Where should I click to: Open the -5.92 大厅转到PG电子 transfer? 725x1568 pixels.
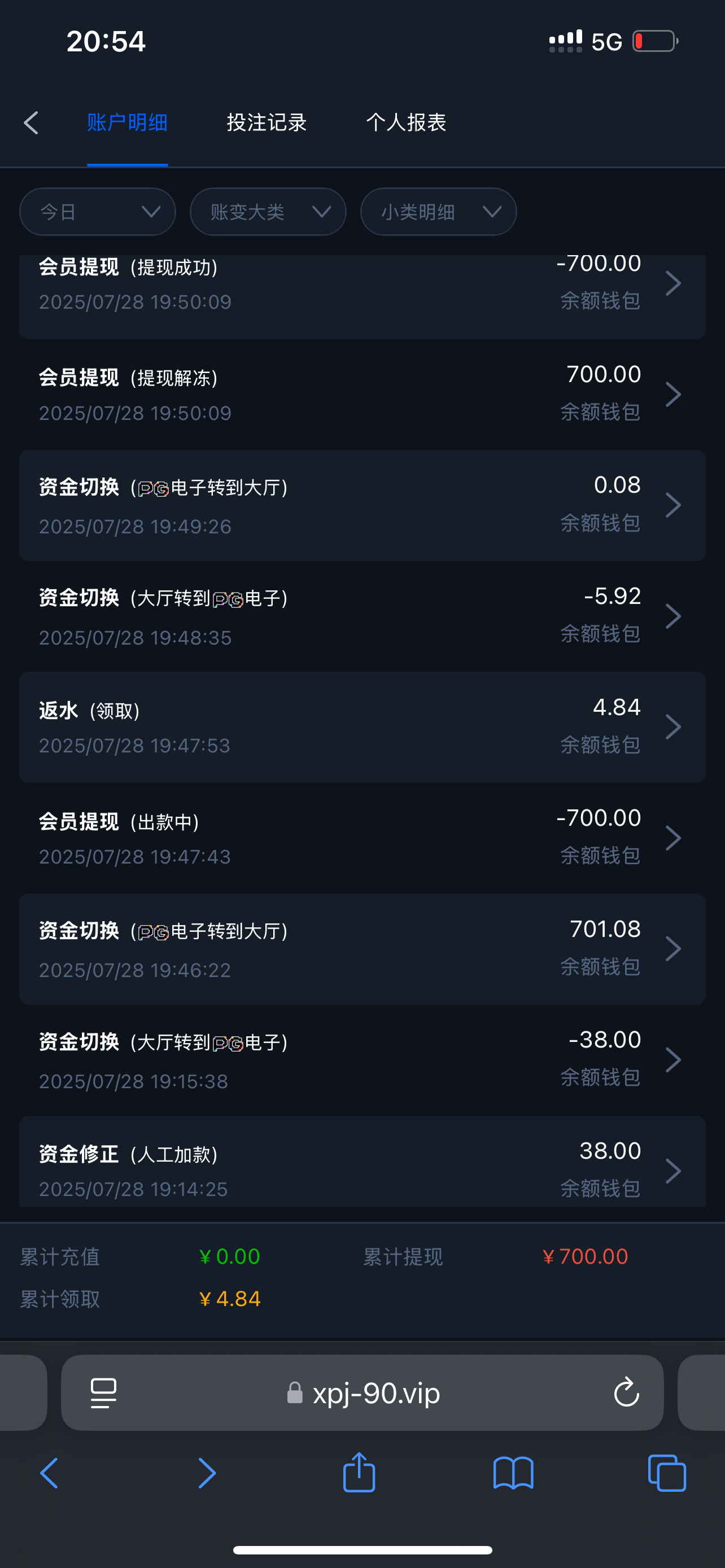pos(362,616)
